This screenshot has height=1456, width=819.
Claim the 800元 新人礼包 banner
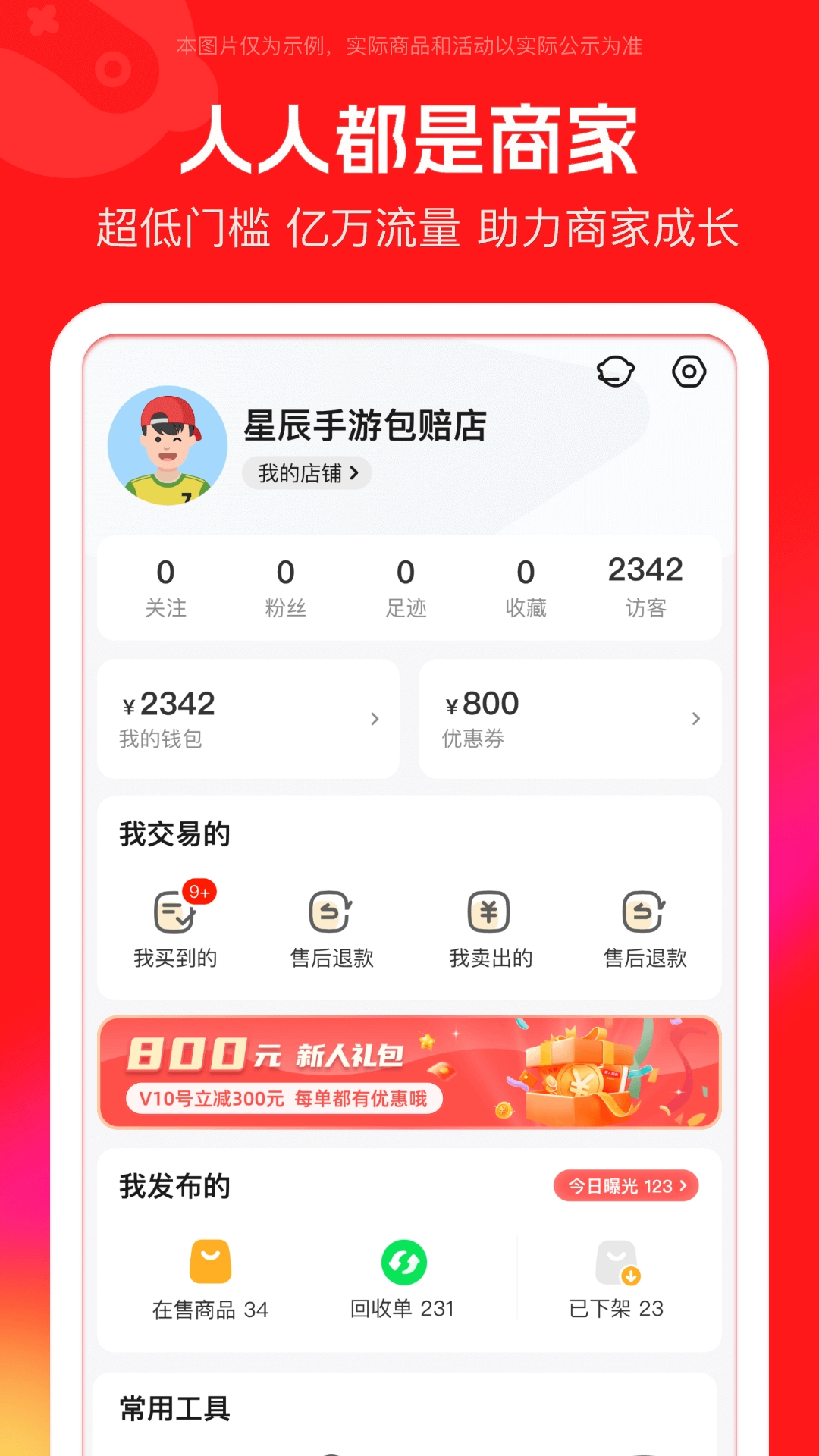pos(409,1070)
